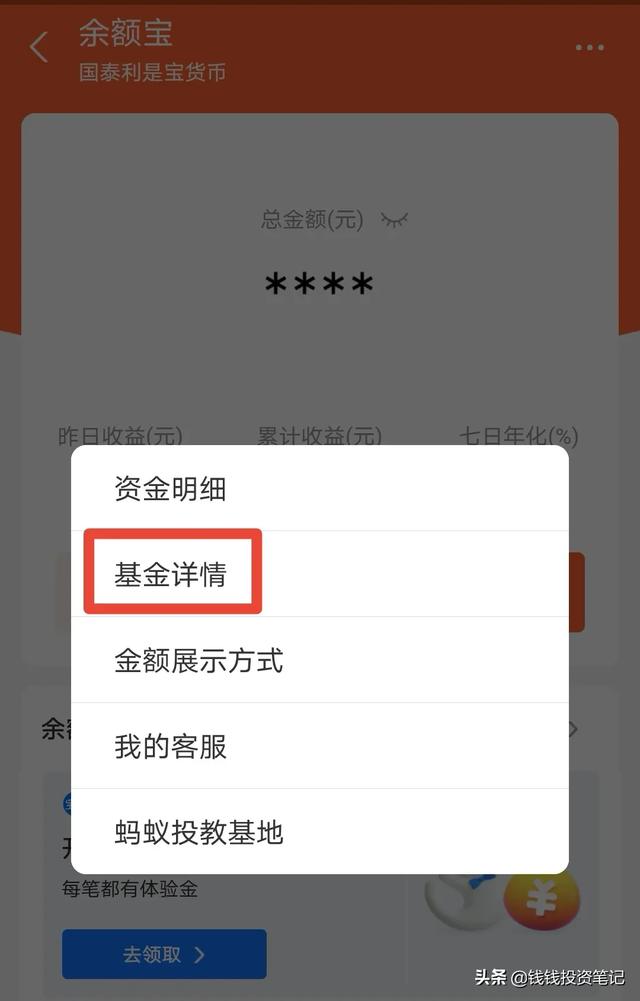This screenshot has width=640, height=1001.
Task: Toggle total amount visibility eye icon
Action: [395, 220]
